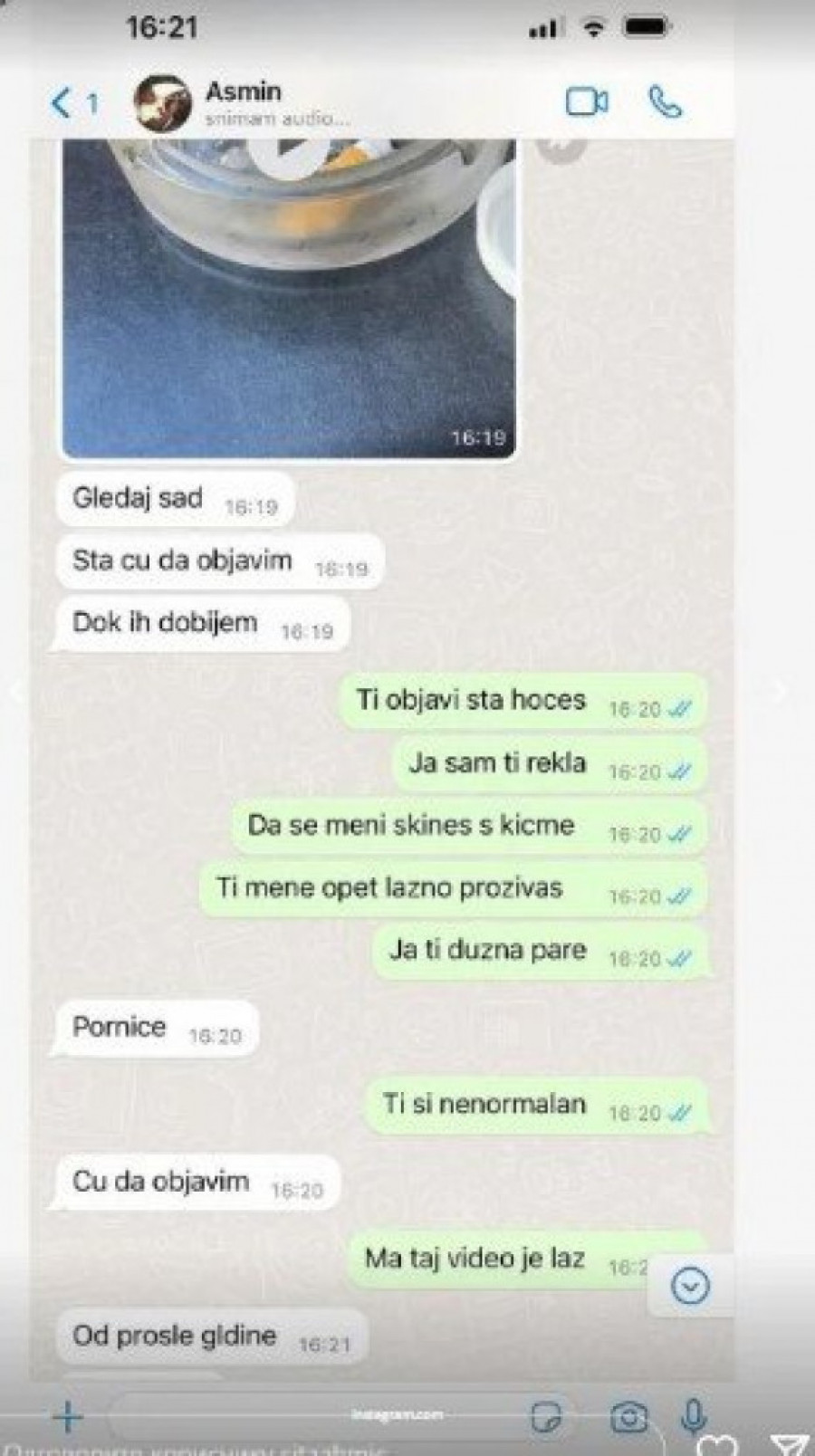Jump to the latest messages
This screenshot has height=1456, width=815.
(690, 1285)
